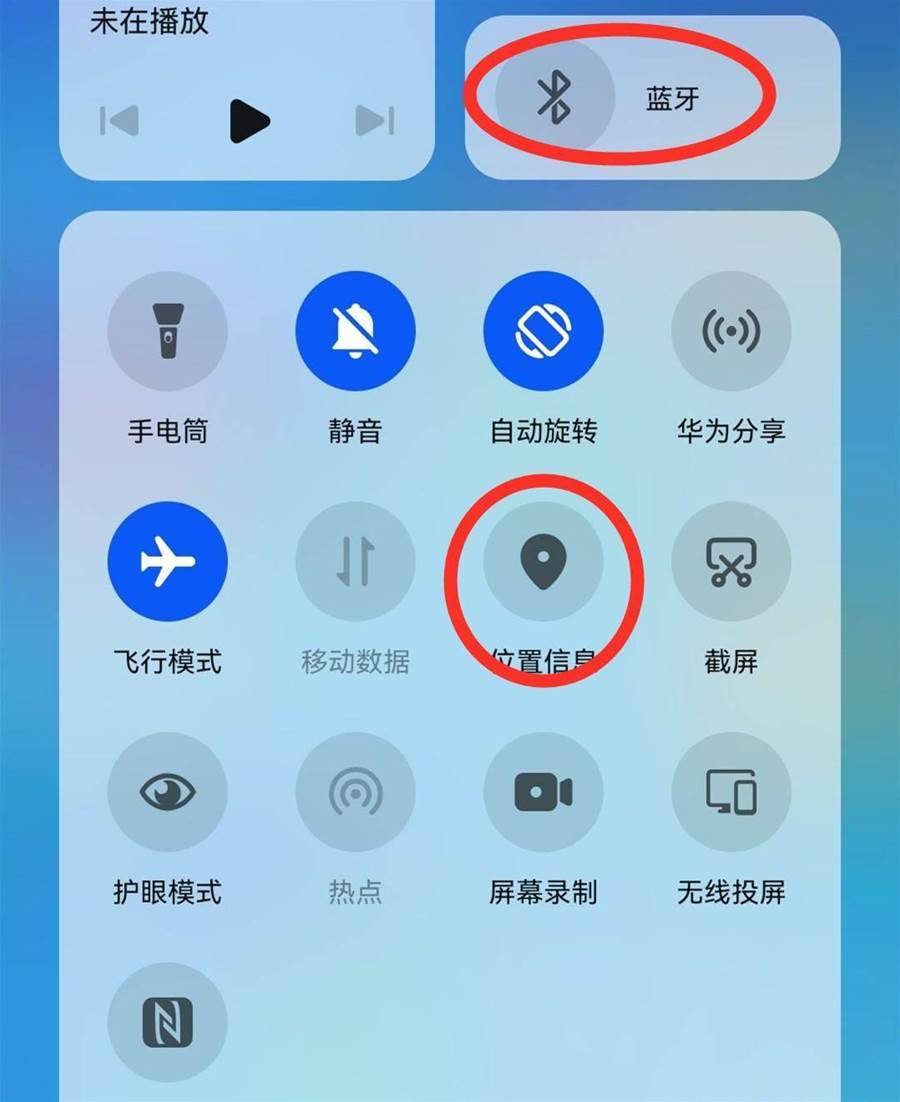Skip to the next track
Image resolution: width=900 pixels, height=1102 pixels.
click(375, 121)
